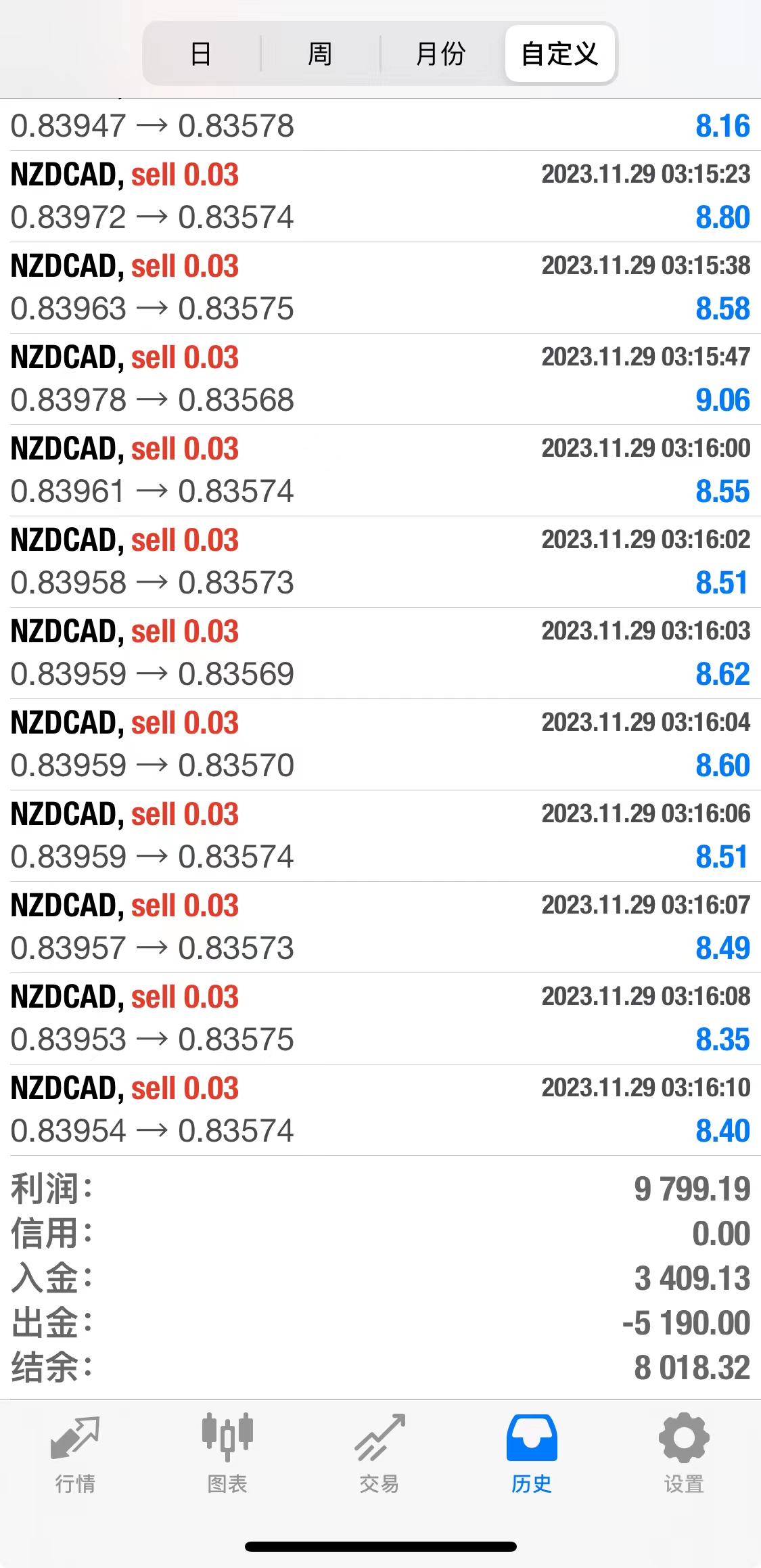
Task: Open the NZDCAD trade with 9.06 profit
Action: pyautogui.click(x=380, y=379)
